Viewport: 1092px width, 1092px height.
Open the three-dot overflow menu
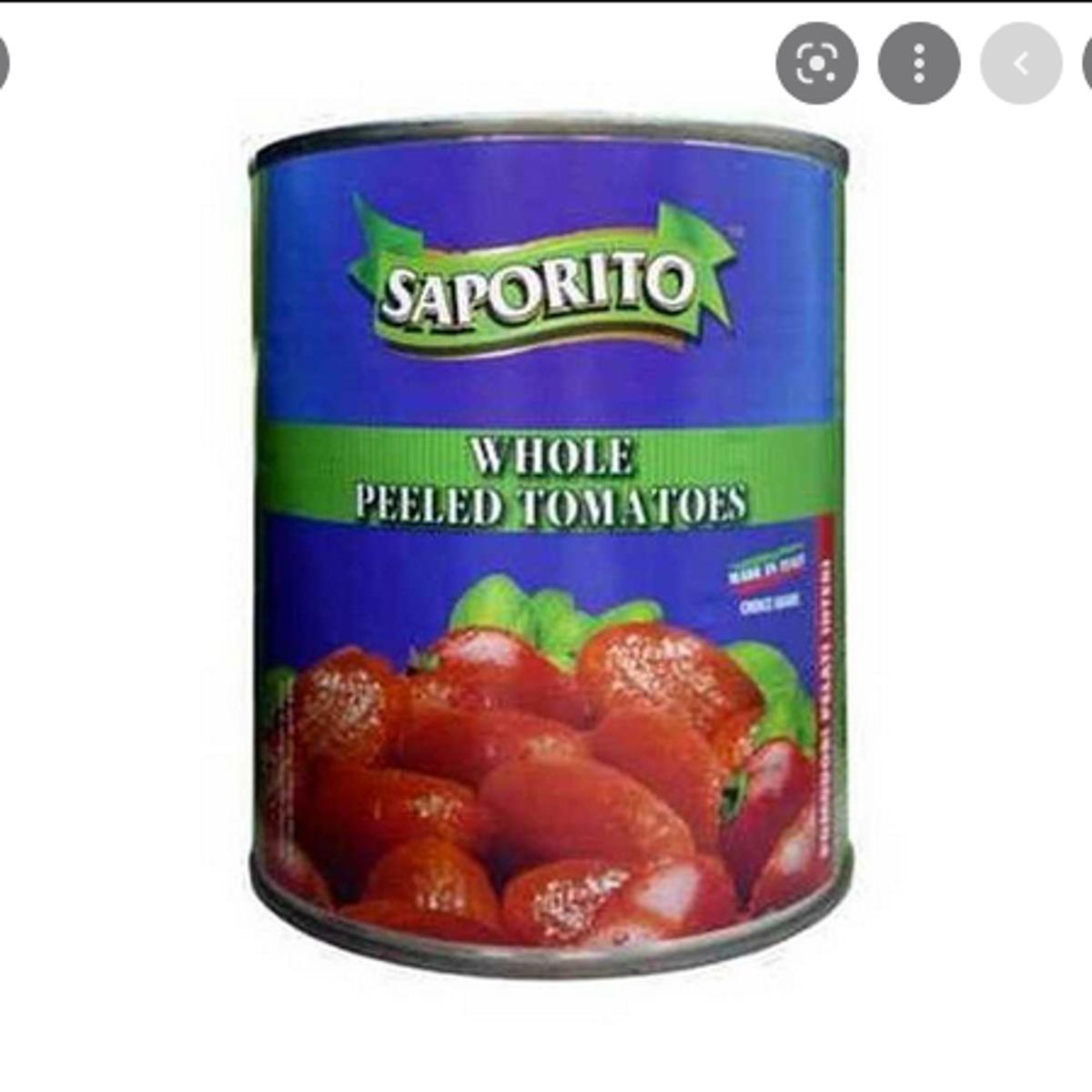pyautogui.click(x=918, y=65)
